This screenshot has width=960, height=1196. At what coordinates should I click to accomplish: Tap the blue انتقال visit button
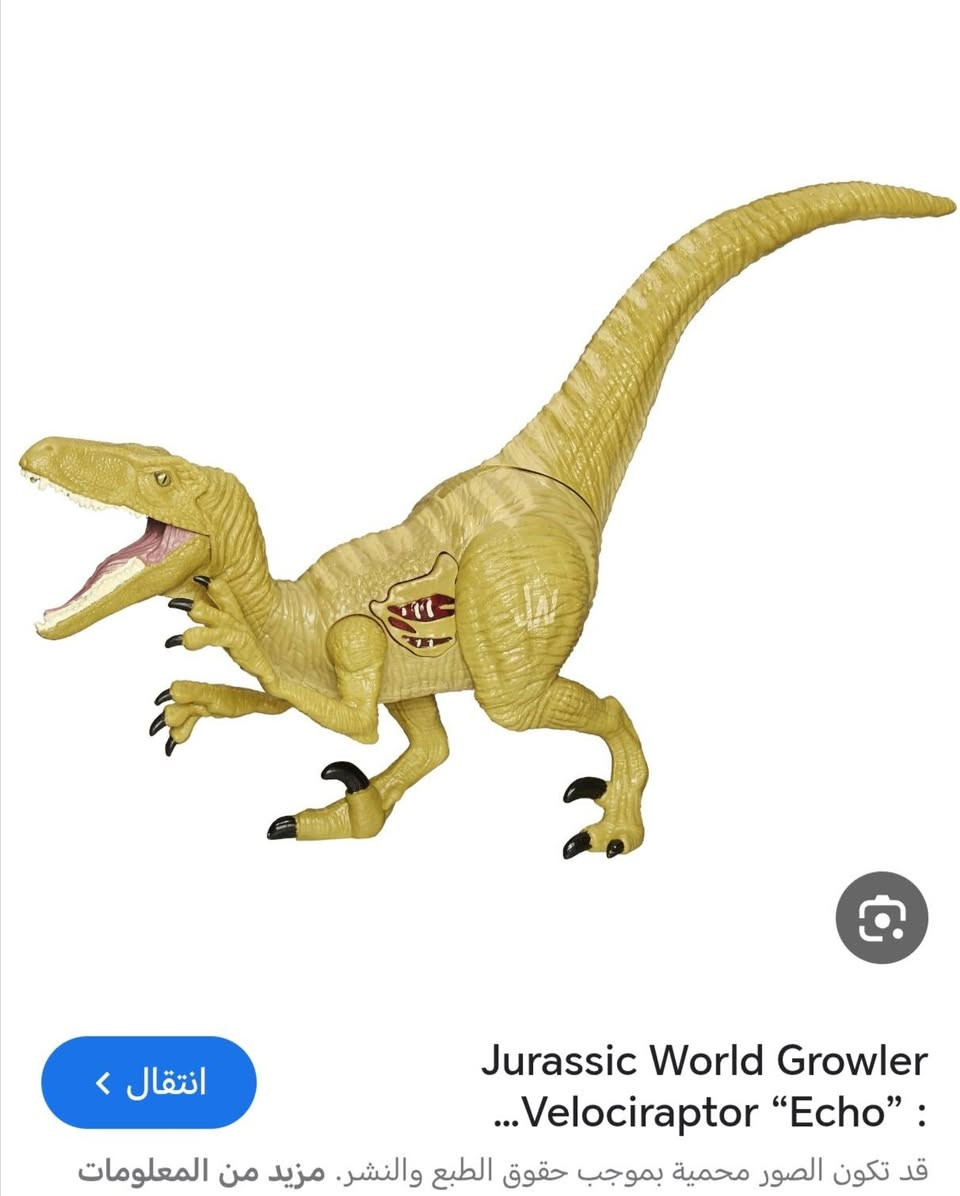(x=149, y=1083)
